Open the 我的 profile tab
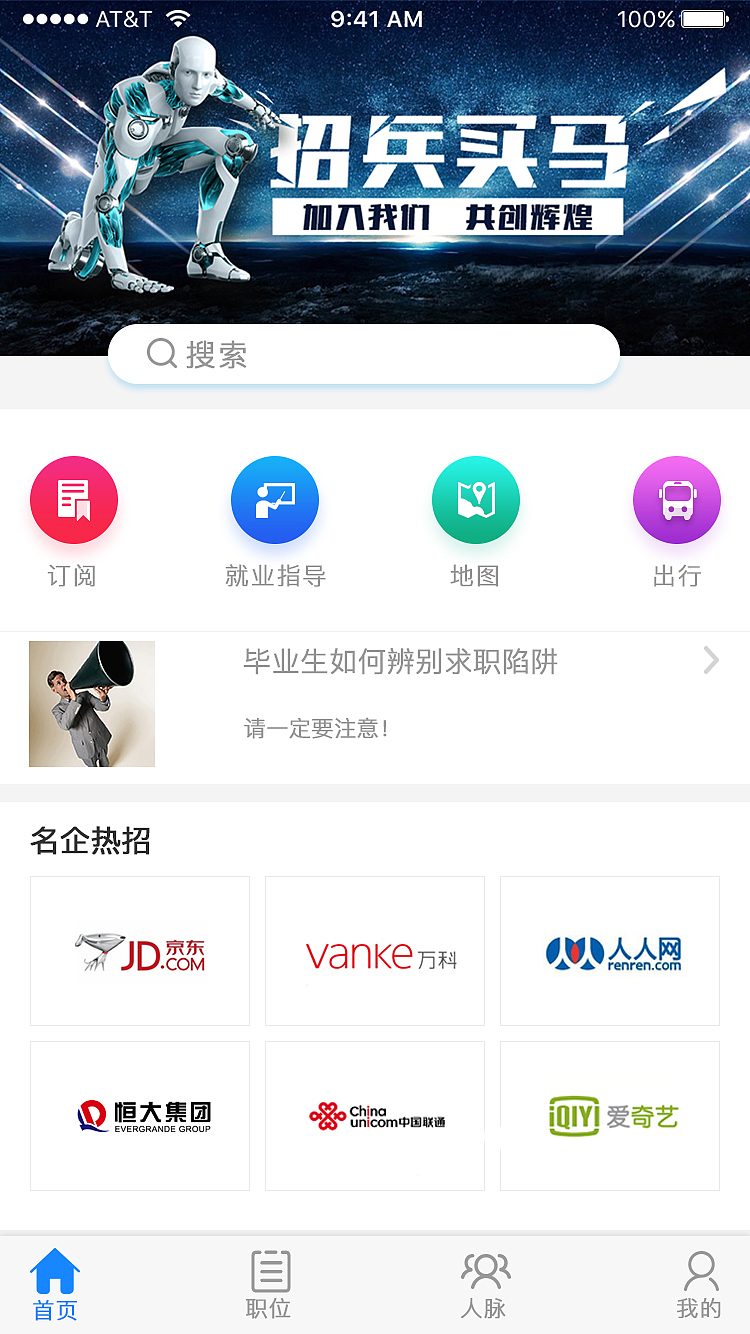The width and height of the screenshot is (750, 1334). click(699, 1284)
